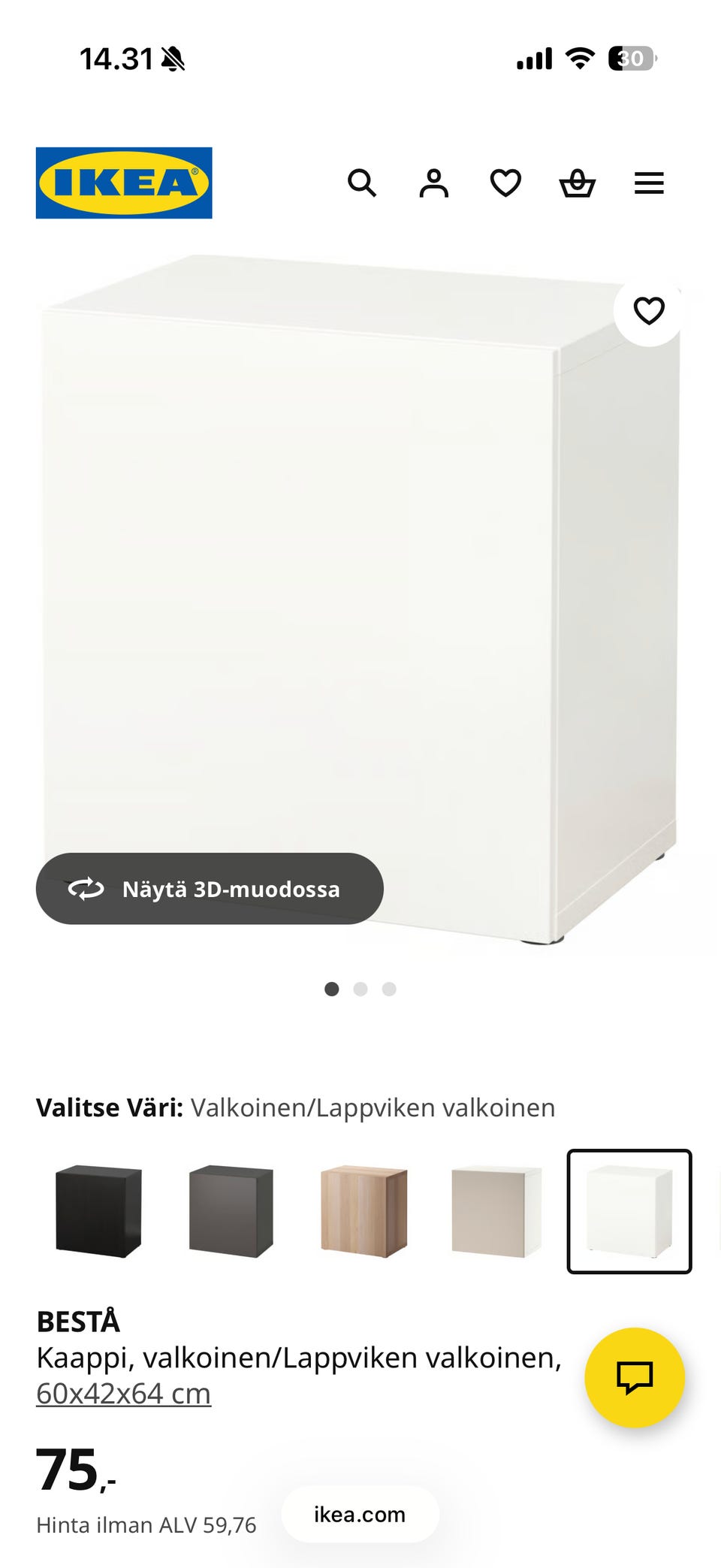721x1568 pixels.
Task: Click the IKEA logo
Action: click(x=122, y=183)
